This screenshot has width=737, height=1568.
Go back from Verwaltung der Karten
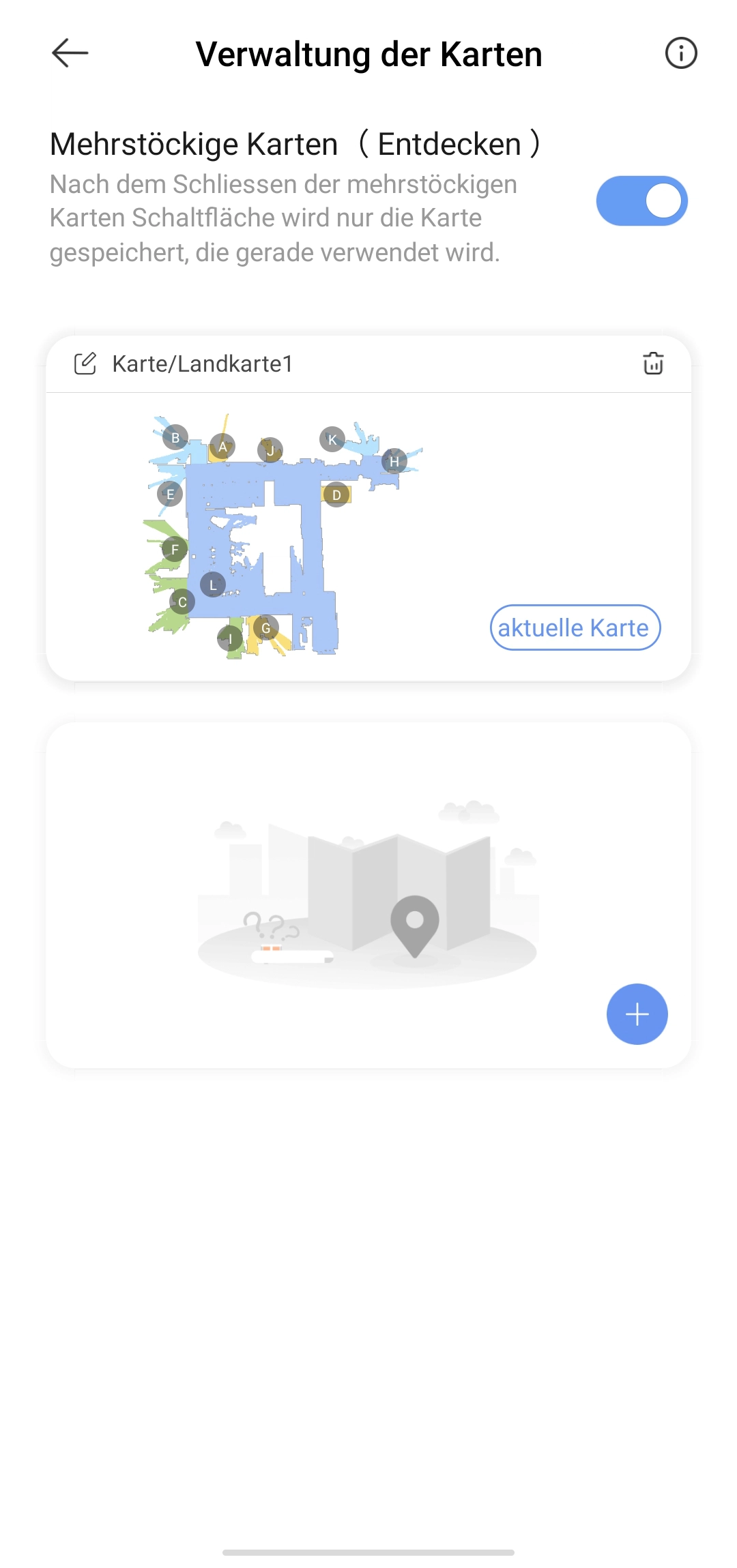click(70, 53)
